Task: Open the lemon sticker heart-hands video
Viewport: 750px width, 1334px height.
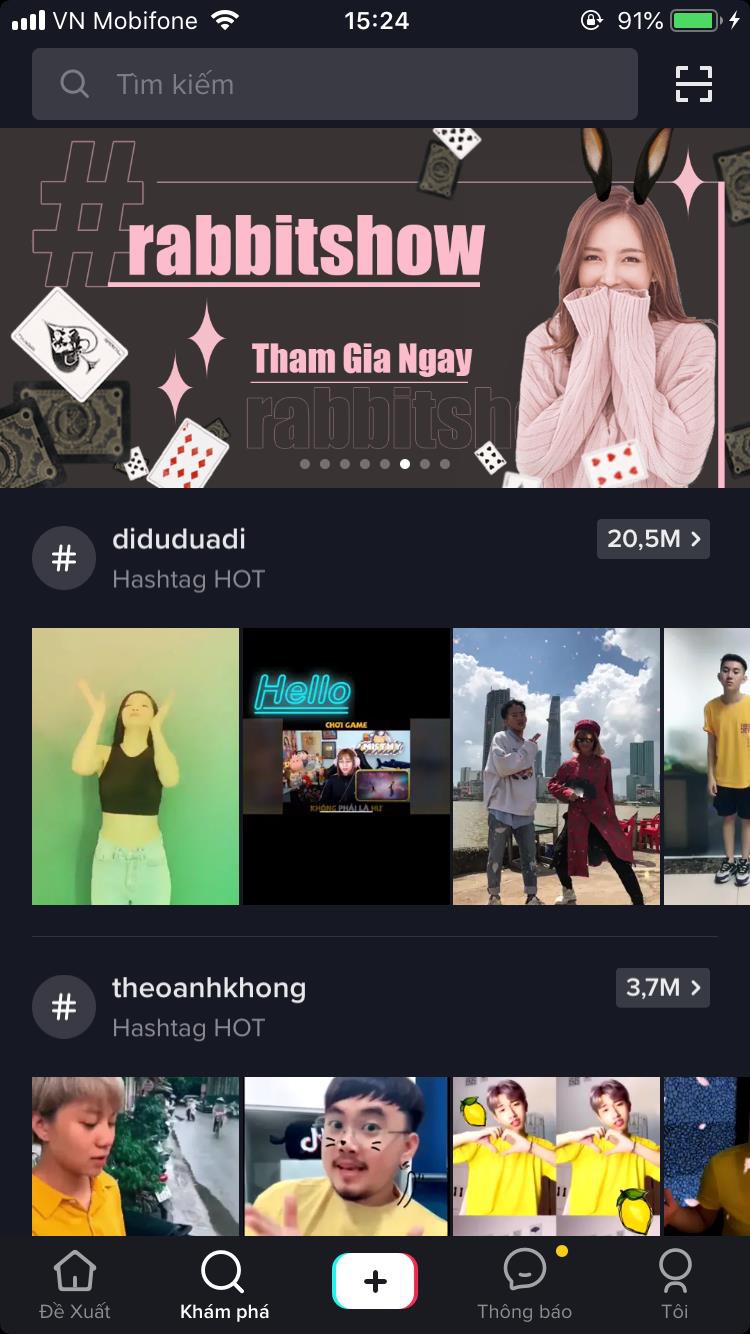Action: (556, 1156)
